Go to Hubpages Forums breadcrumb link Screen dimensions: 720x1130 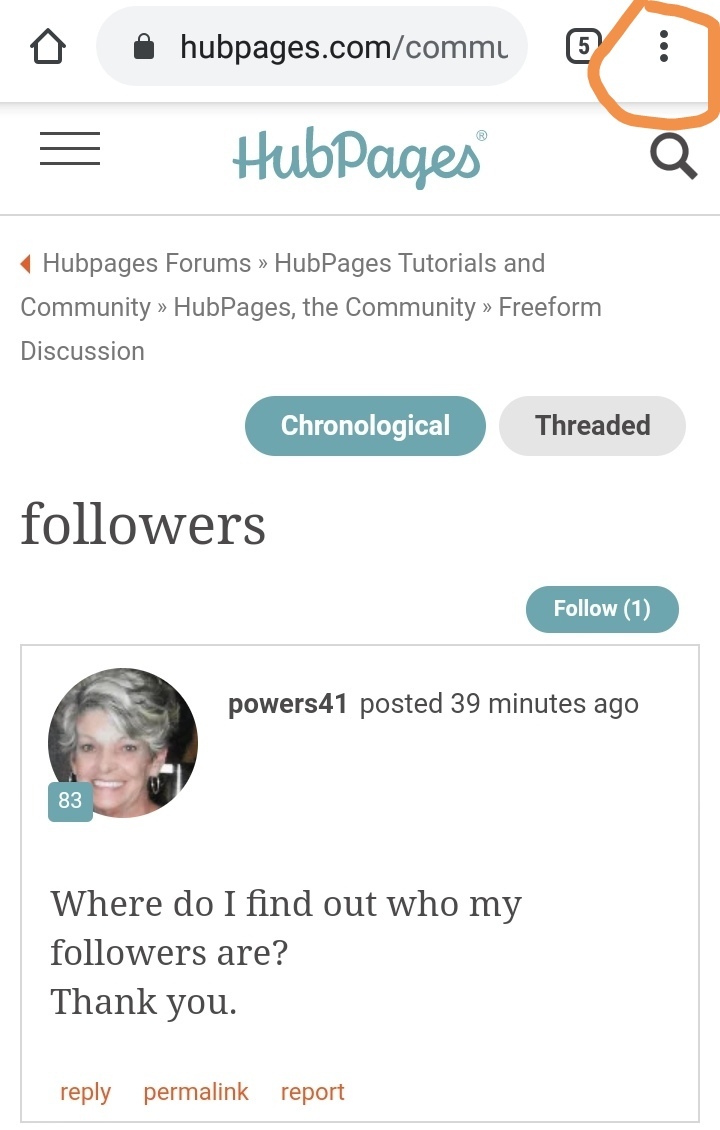146,263
